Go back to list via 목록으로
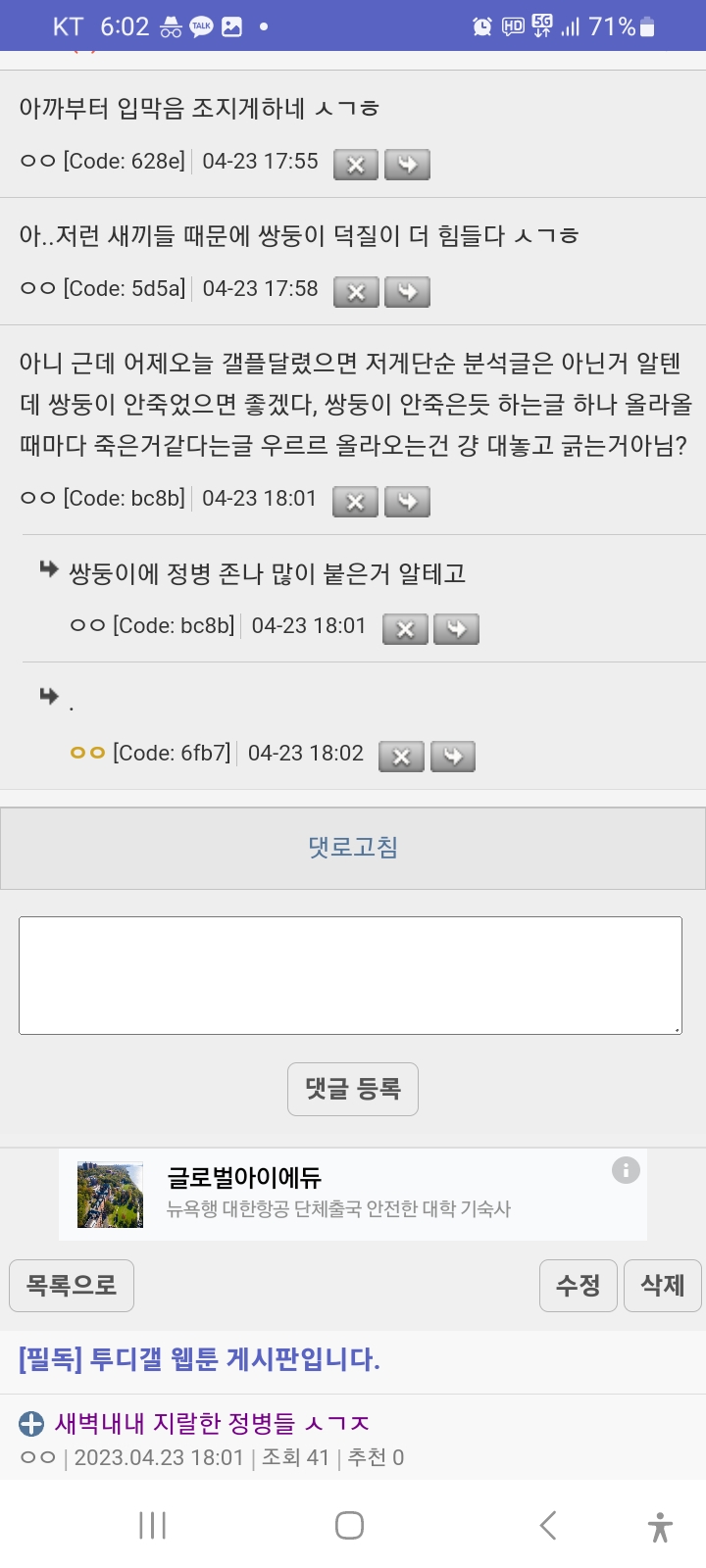 (72, 1285)
